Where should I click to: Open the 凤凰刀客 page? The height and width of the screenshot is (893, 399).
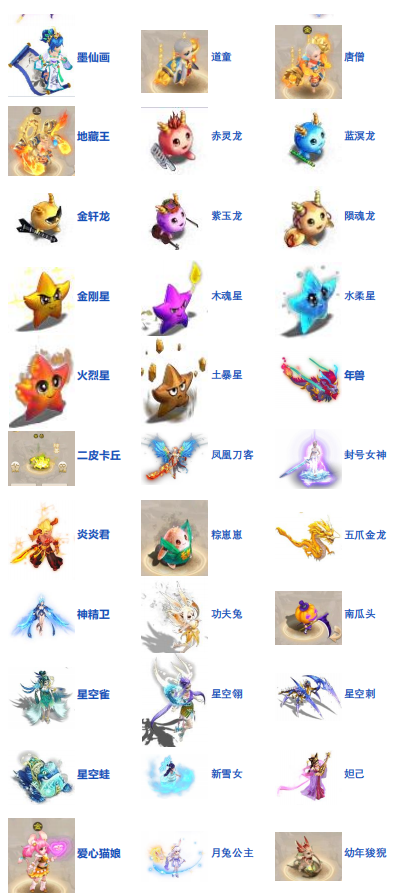(x=232, y=454)
